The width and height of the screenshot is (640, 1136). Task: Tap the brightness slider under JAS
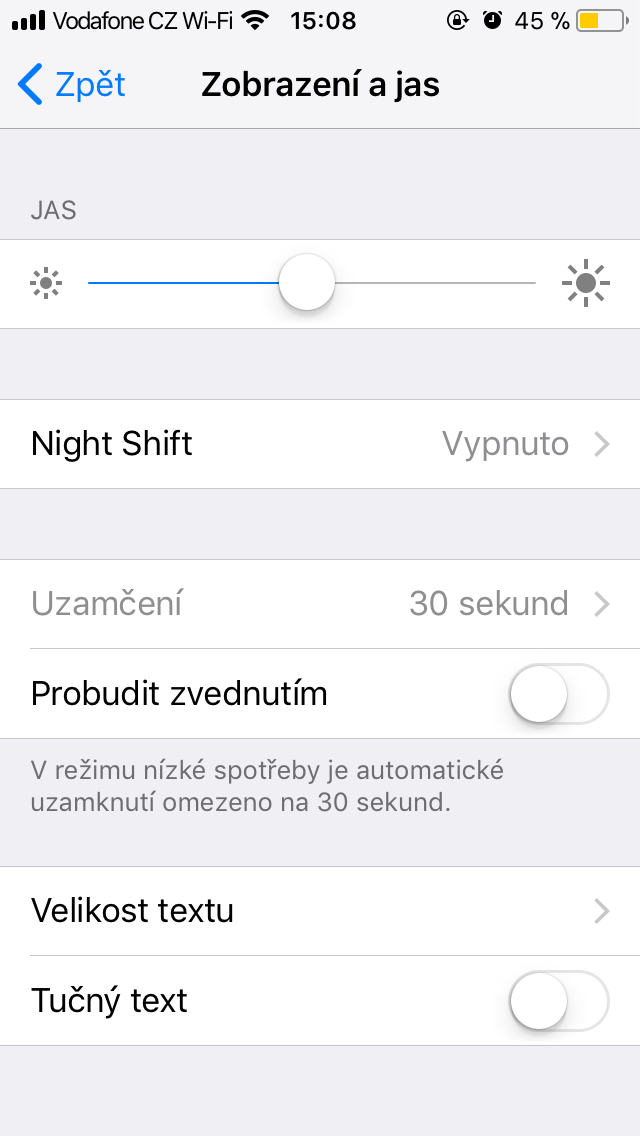(306, 283)
